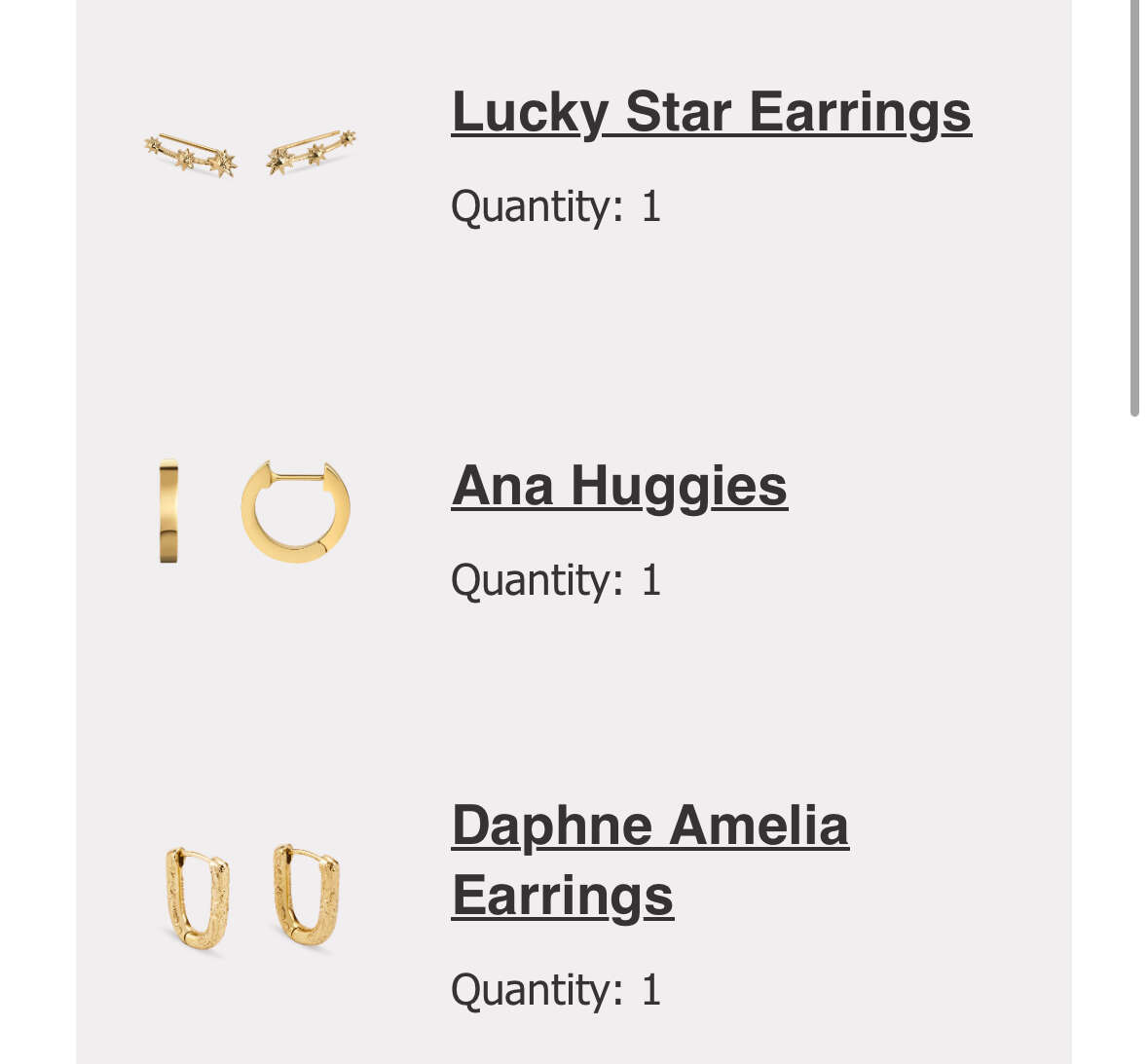Tap the Ana Huggies product image
Screen dimensions: 1148x1064
point(255,511)
